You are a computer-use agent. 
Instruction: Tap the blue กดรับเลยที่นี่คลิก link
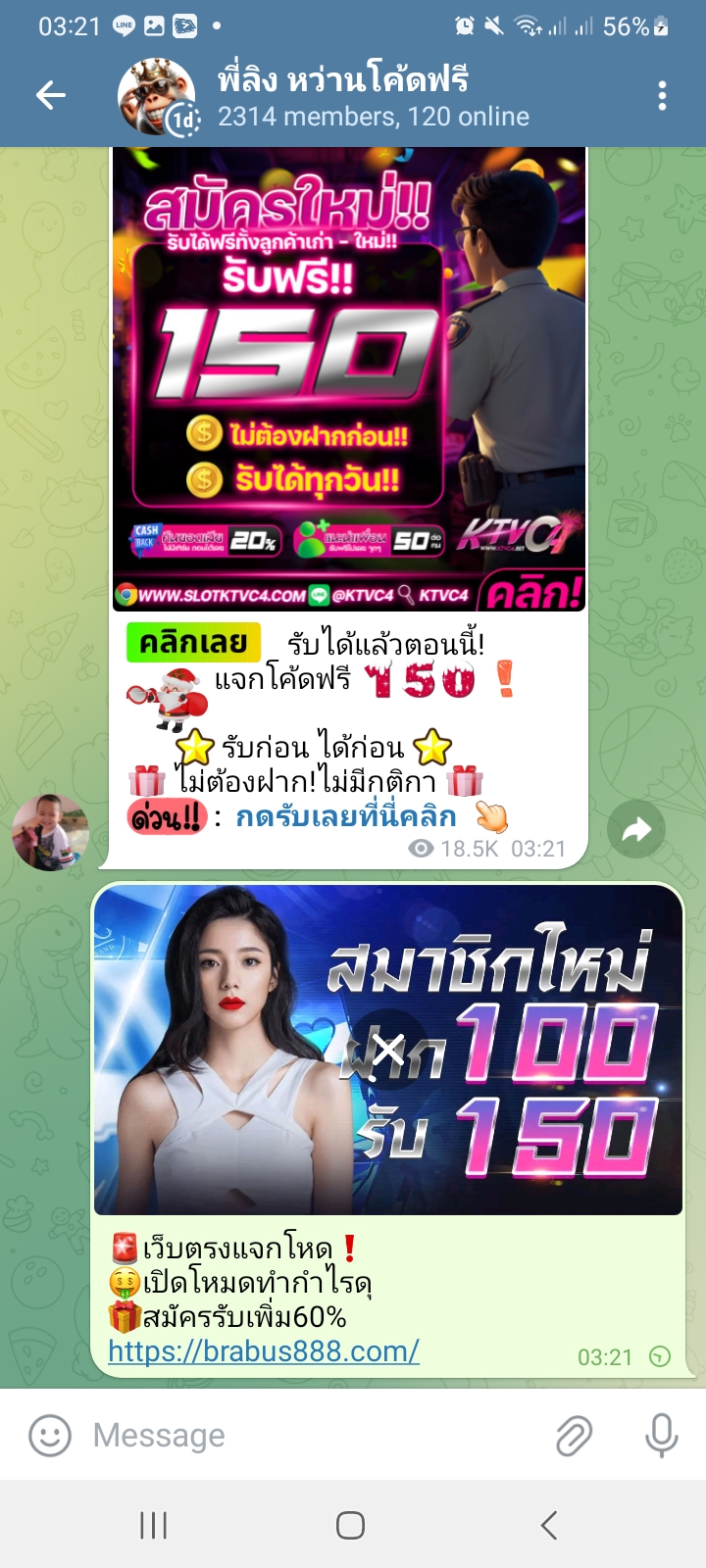tap(345, 816)
